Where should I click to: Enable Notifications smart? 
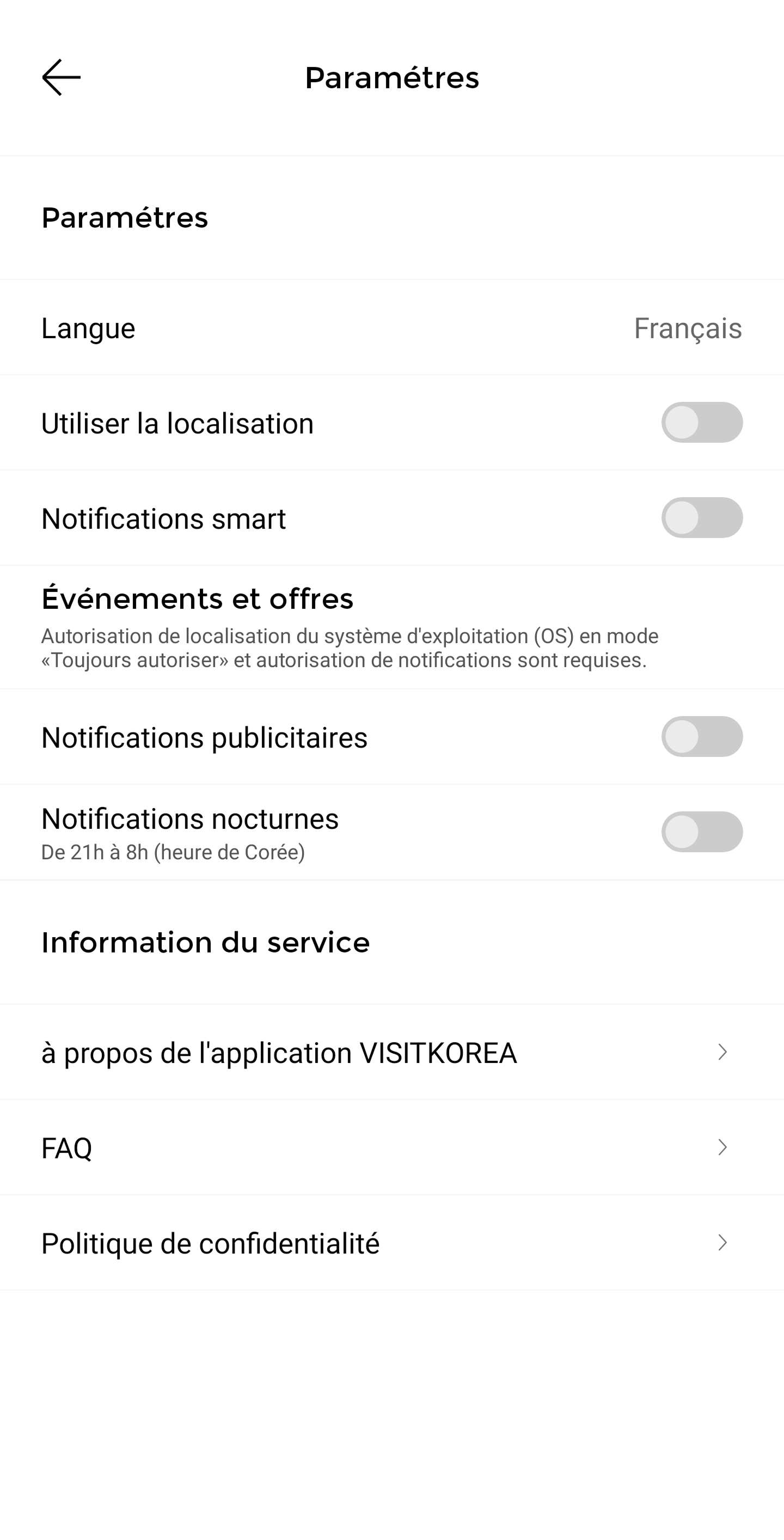tap(703, 518)
